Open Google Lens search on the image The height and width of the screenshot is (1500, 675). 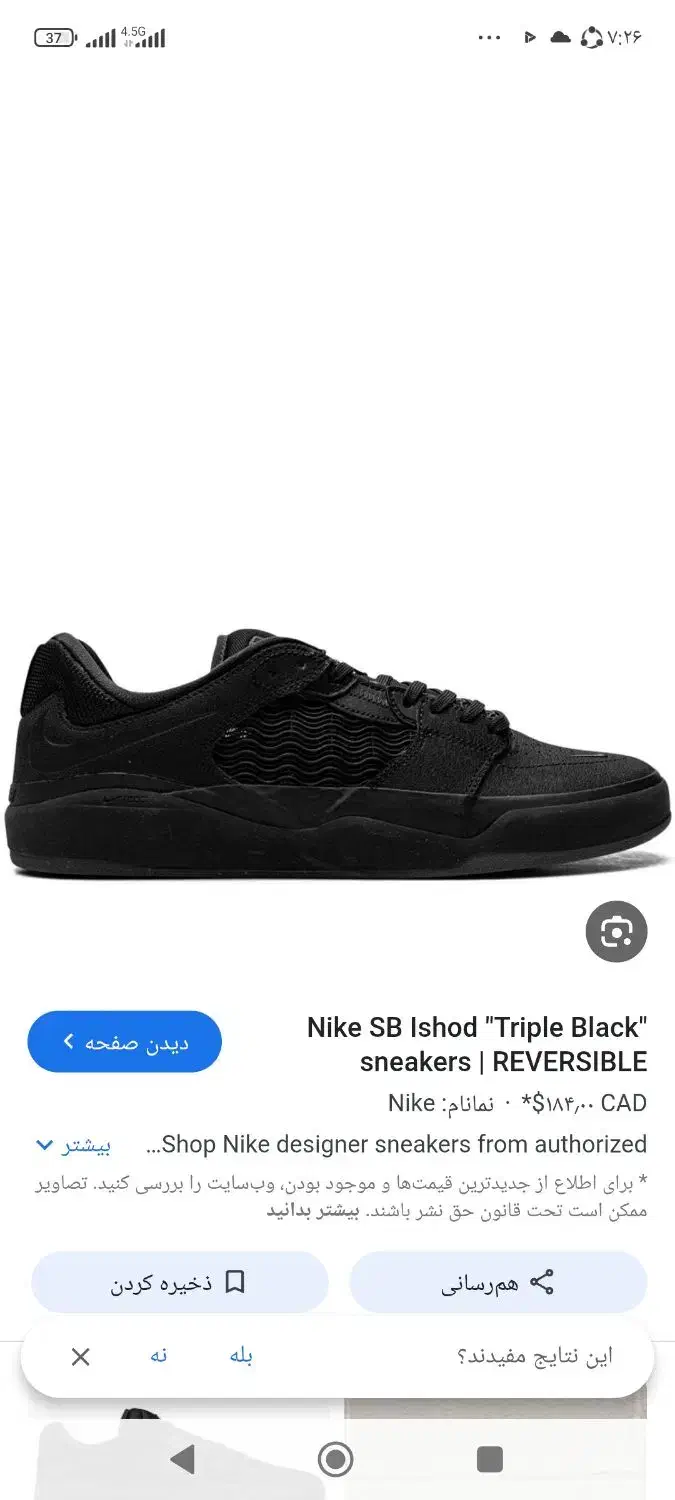616,932
